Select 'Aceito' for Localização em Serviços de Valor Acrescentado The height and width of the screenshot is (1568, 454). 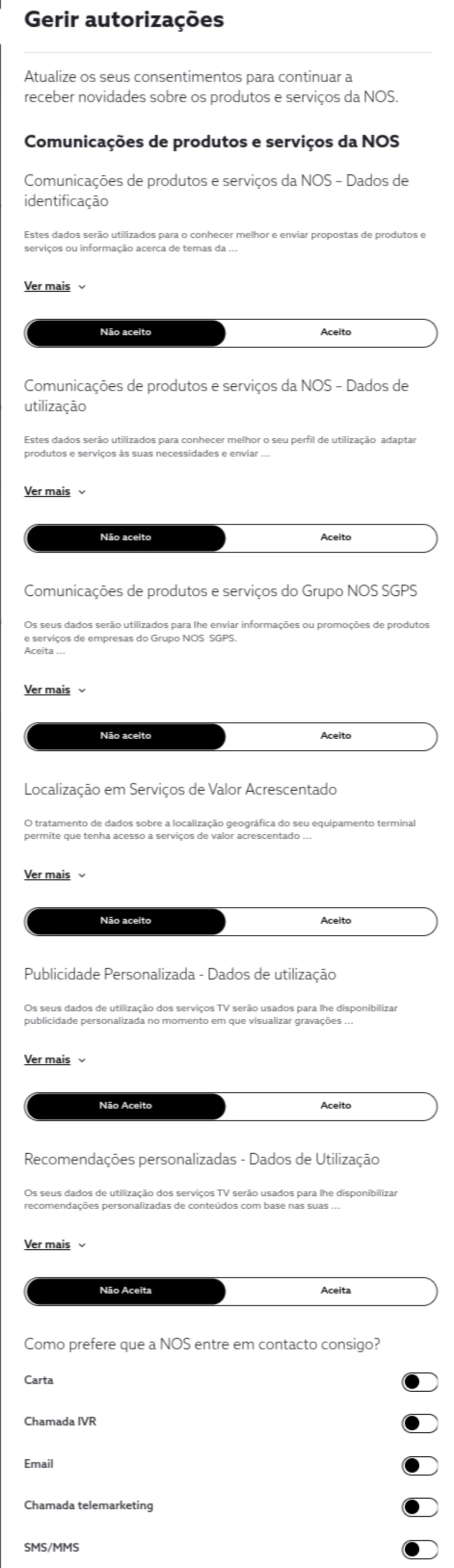point(336,921)
